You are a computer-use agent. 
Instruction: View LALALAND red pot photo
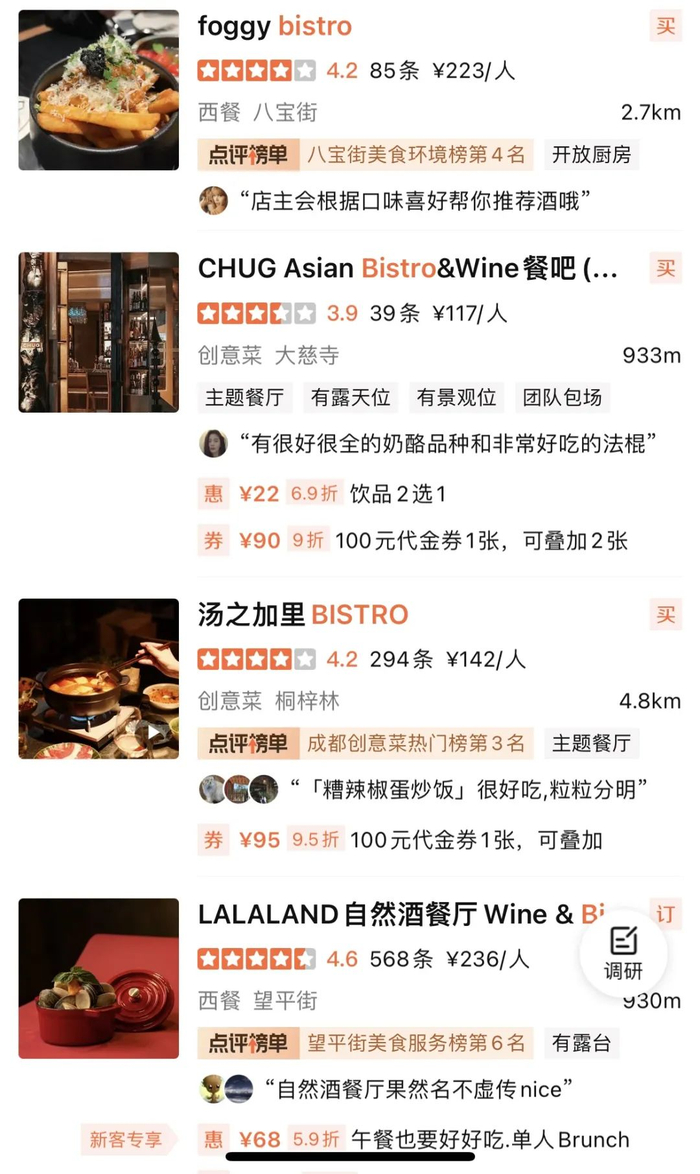[x=98, y=978]
